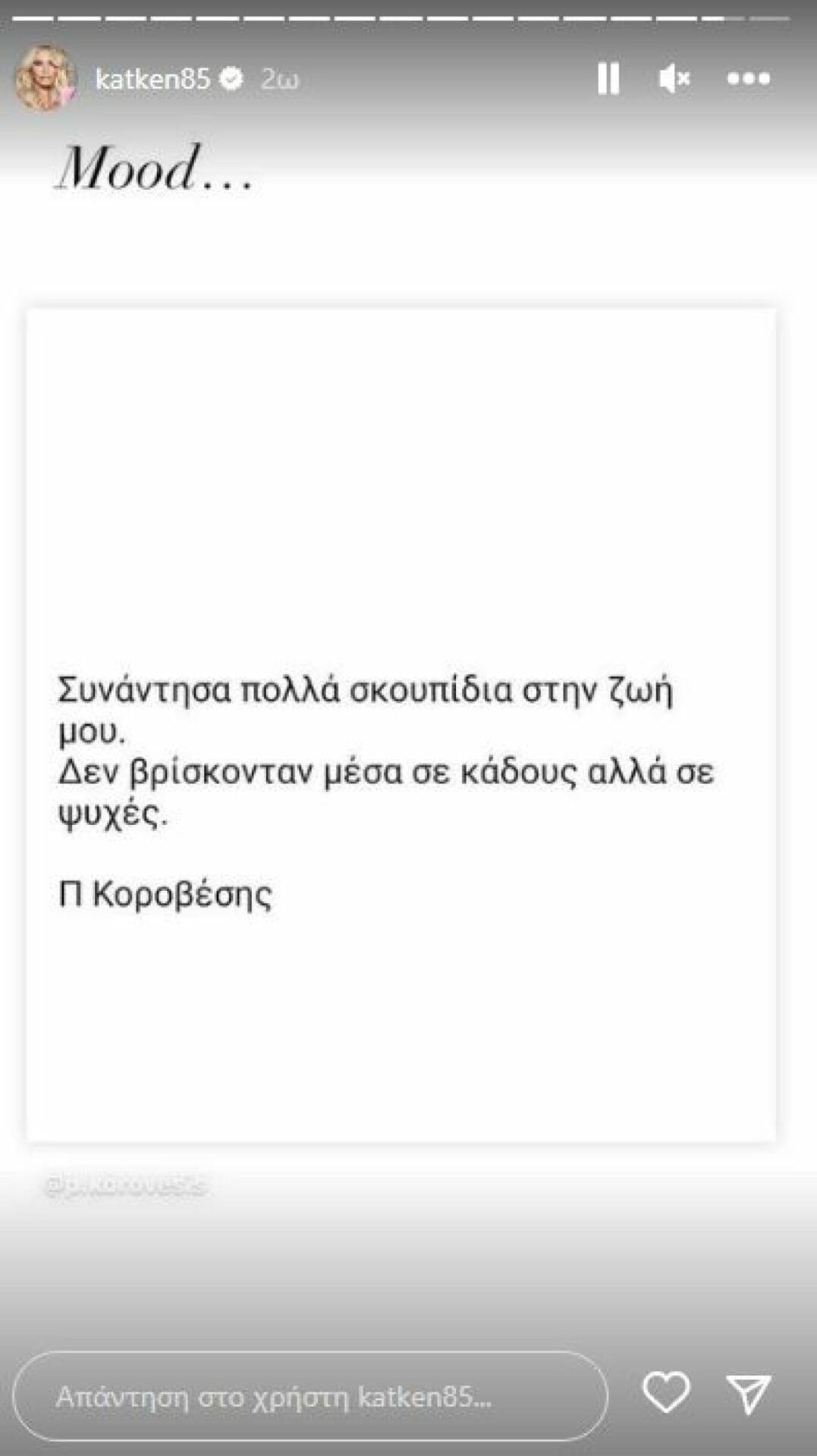Open the p.korovesis mention tag
Screen dimensions: 817x1456
coord(126,1186)
